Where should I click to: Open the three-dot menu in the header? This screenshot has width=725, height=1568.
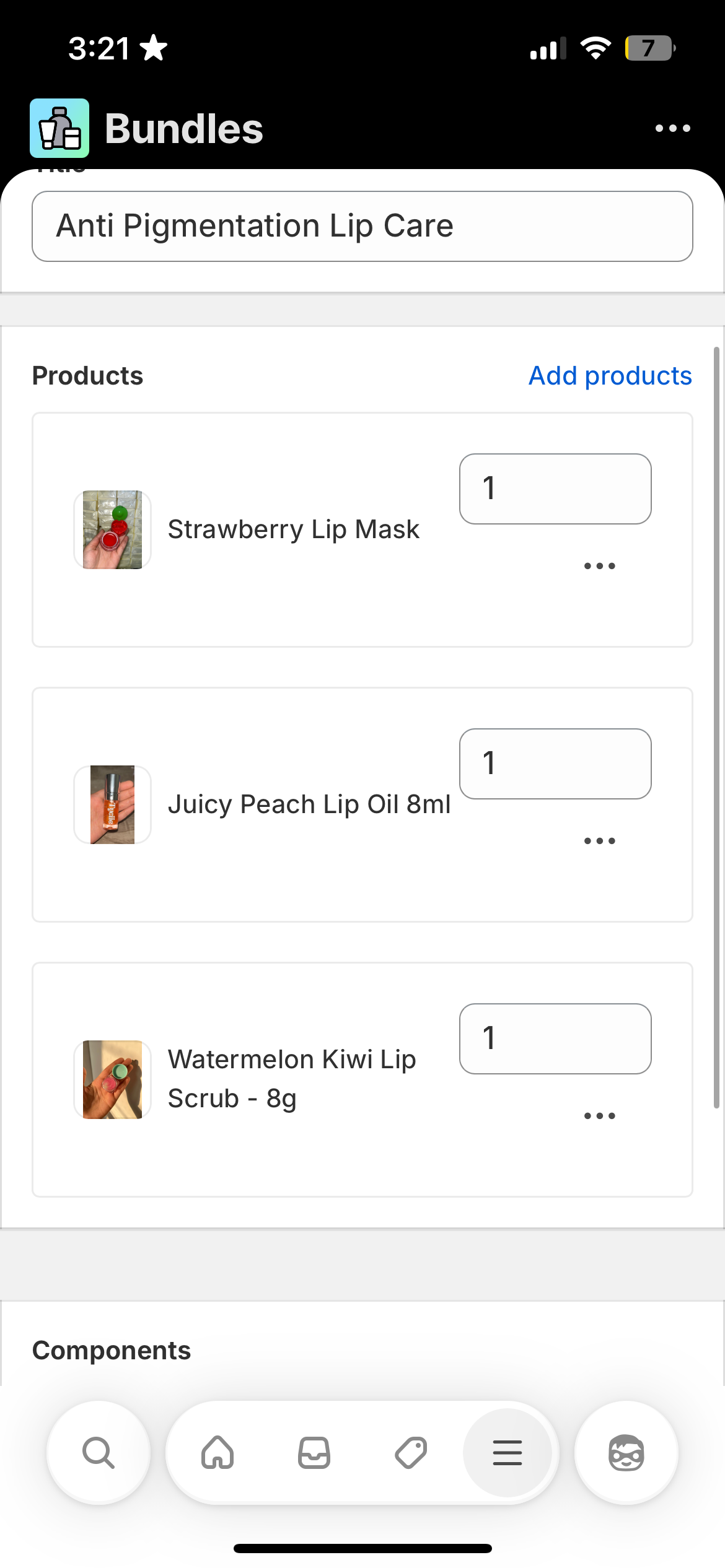click(672, 127)
